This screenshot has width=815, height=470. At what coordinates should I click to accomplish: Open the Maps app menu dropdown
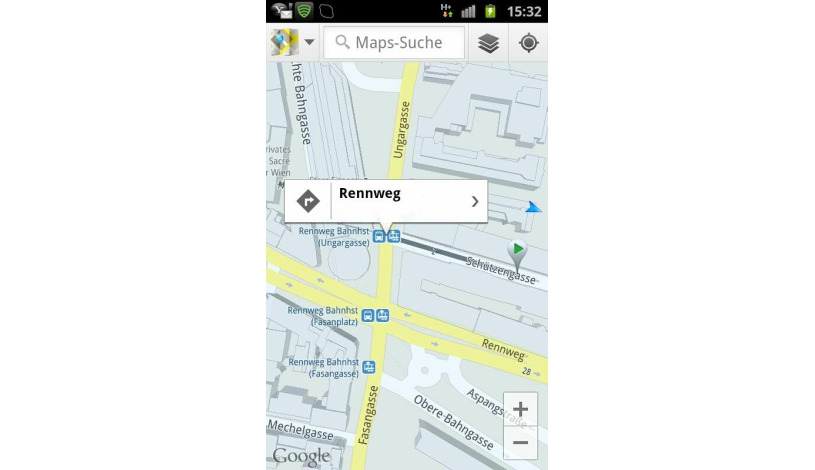pos(293,43)
